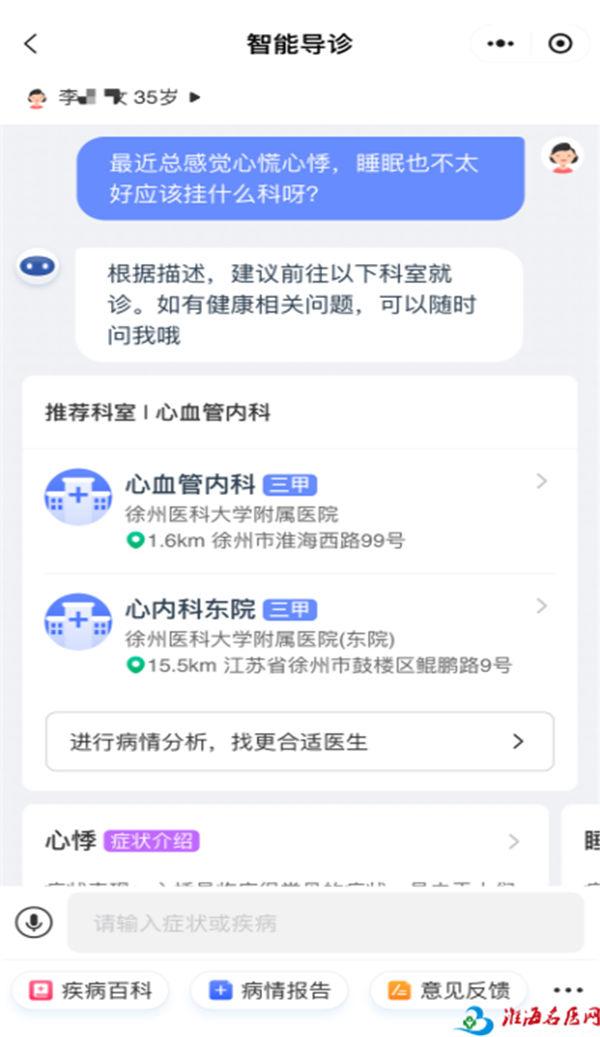Open 意见反馈 chip
This screenshot has width=600, height=1037.
tap(448, 991)
